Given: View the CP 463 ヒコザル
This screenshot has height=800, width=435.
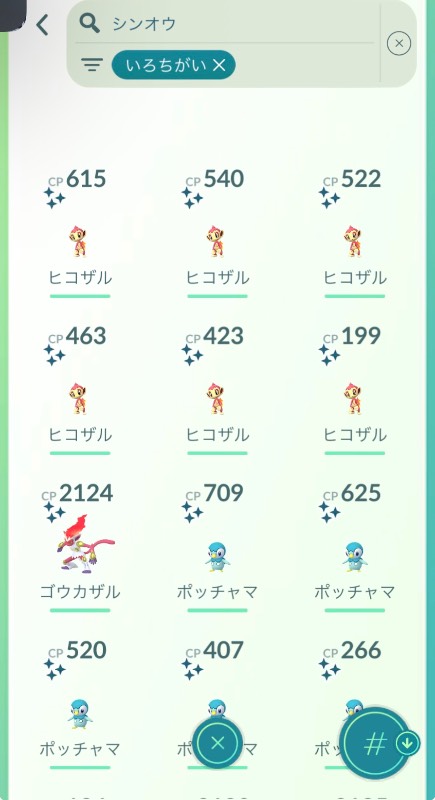Looking at the screenshot, I should (x=80, y=391).
